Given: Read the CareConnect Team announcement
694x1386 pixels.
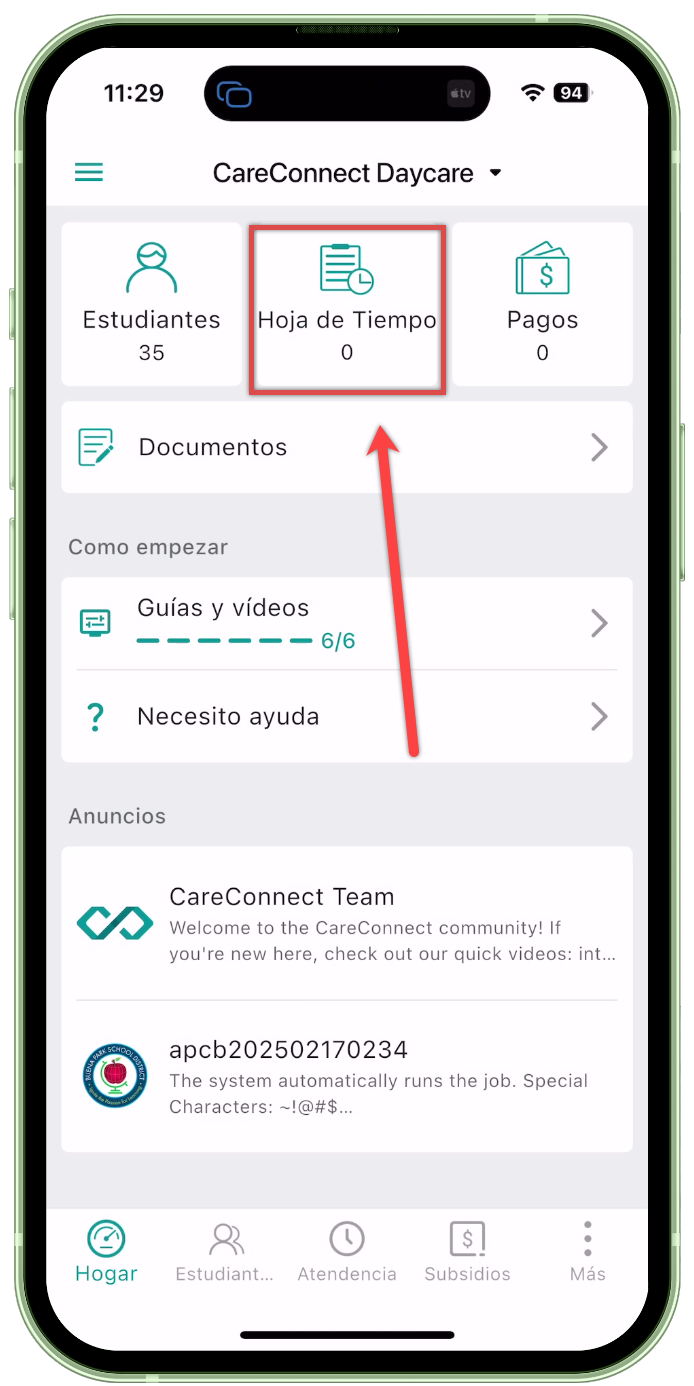Looking at the screenshot, I should tap(346, 923).
